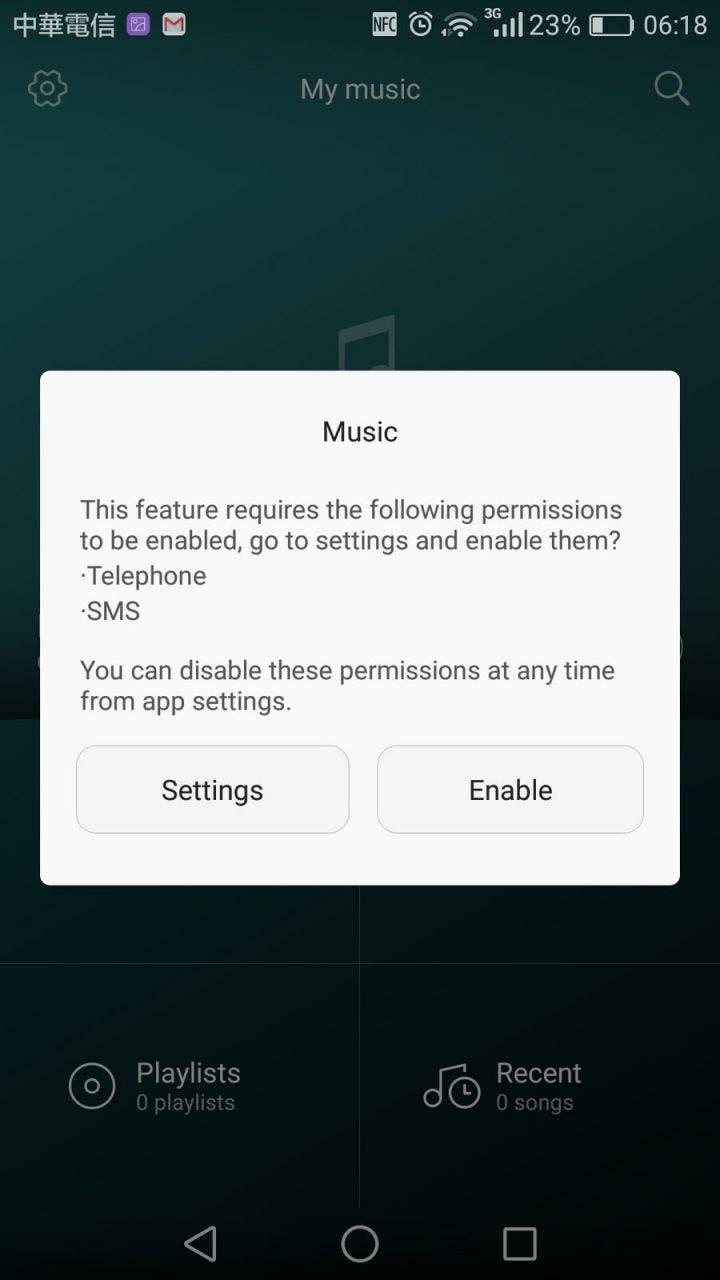Return to the home screen
This screenshot has height=1280, width=720.
360,1244
